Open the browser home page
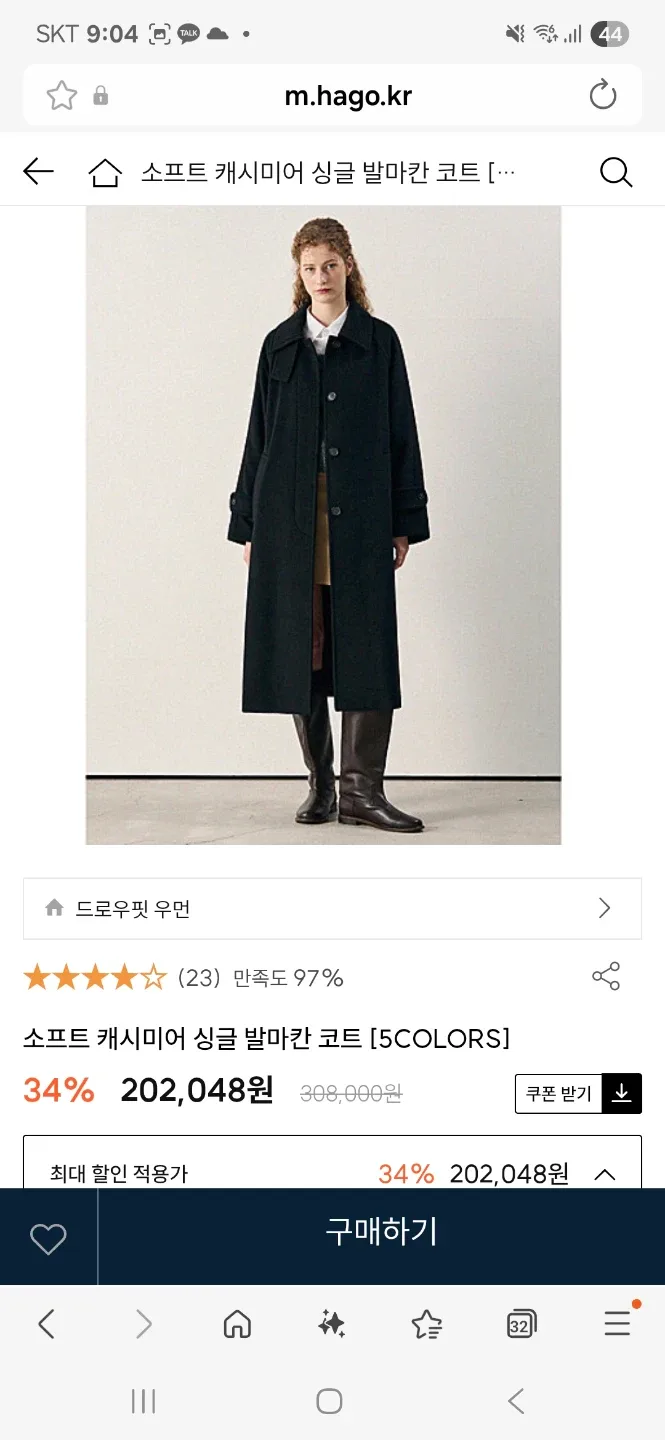 pos(237,1325)
